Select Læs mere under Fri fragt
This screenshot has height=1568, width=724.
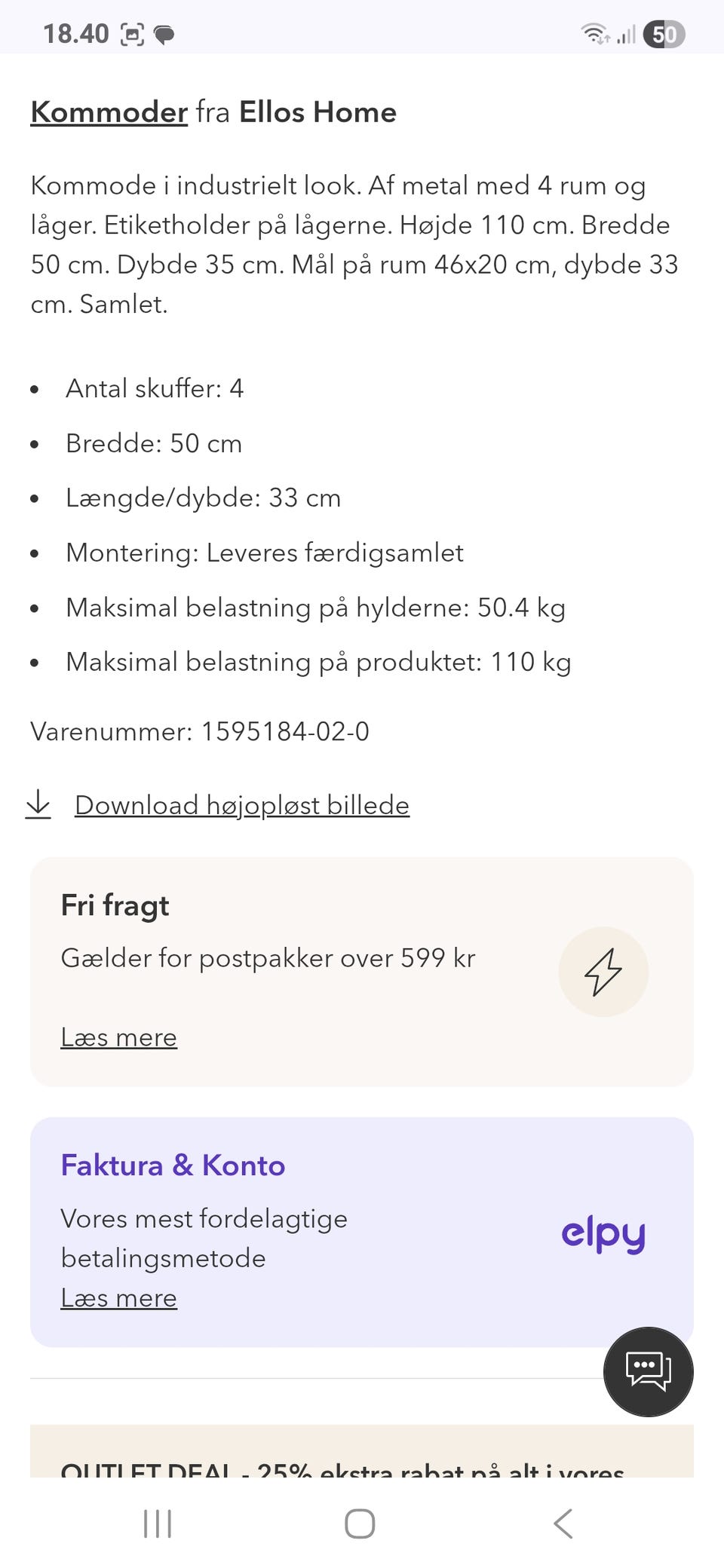point(118,1037)
